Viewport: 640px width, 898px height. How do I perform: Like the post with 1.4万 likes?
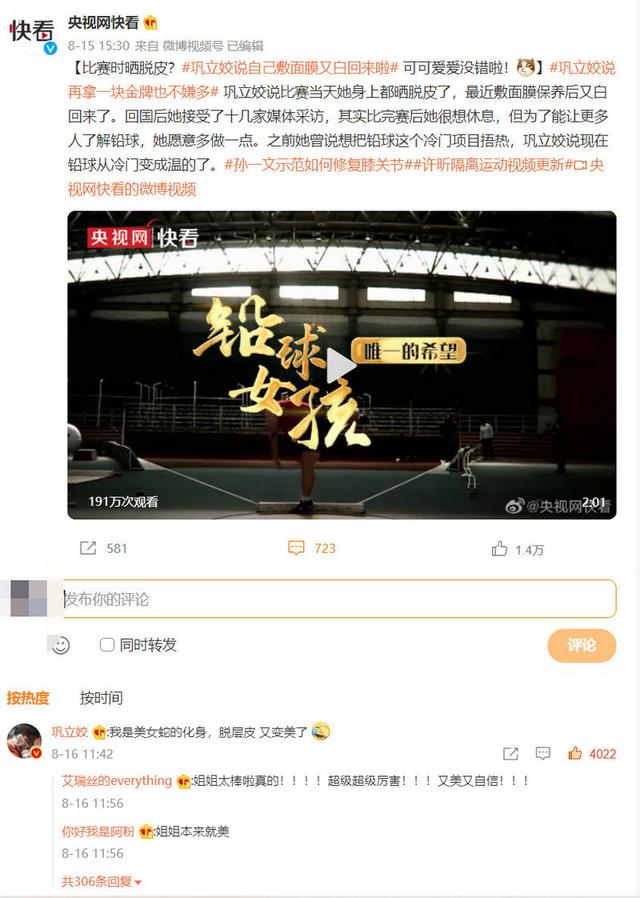(x=517, y=549)
